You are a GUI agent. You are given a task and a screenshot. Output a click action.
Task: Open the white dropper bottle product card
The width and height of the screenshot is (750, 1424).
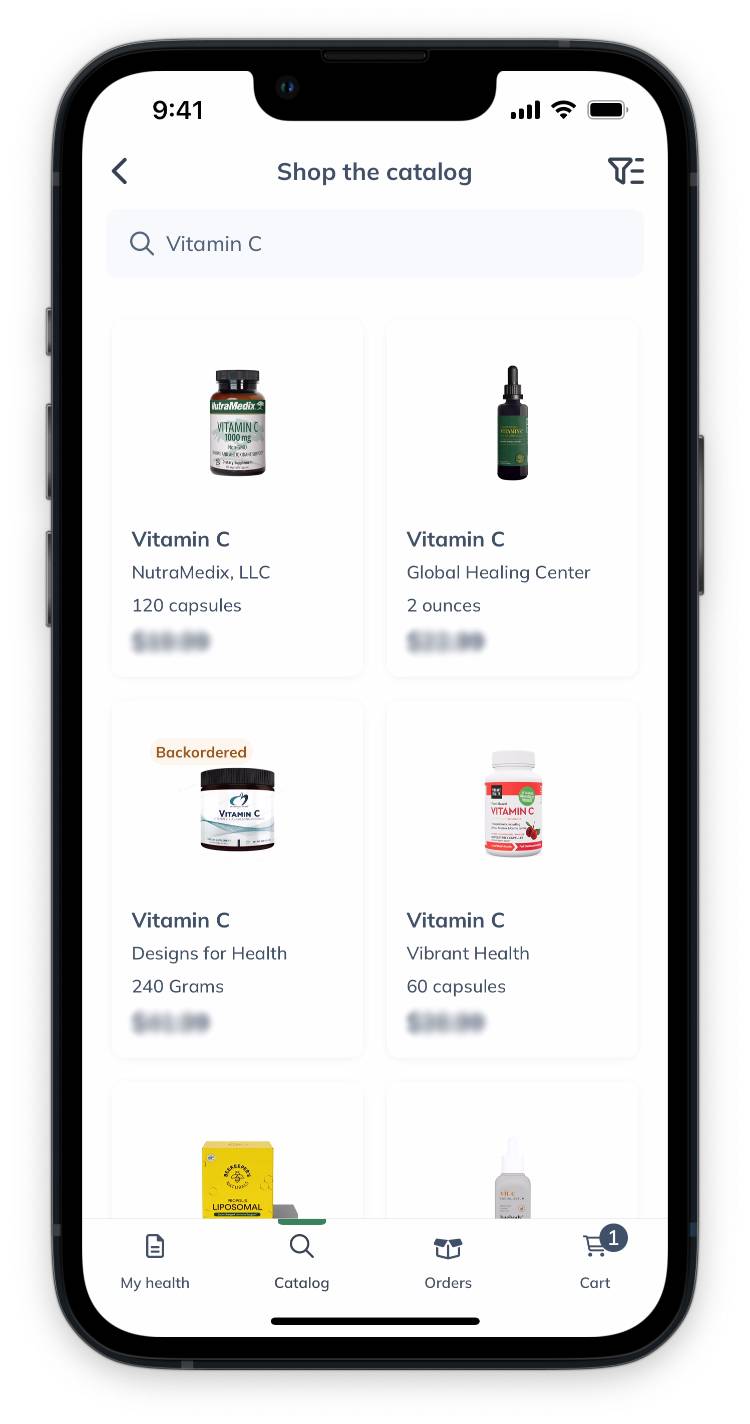512,1160
